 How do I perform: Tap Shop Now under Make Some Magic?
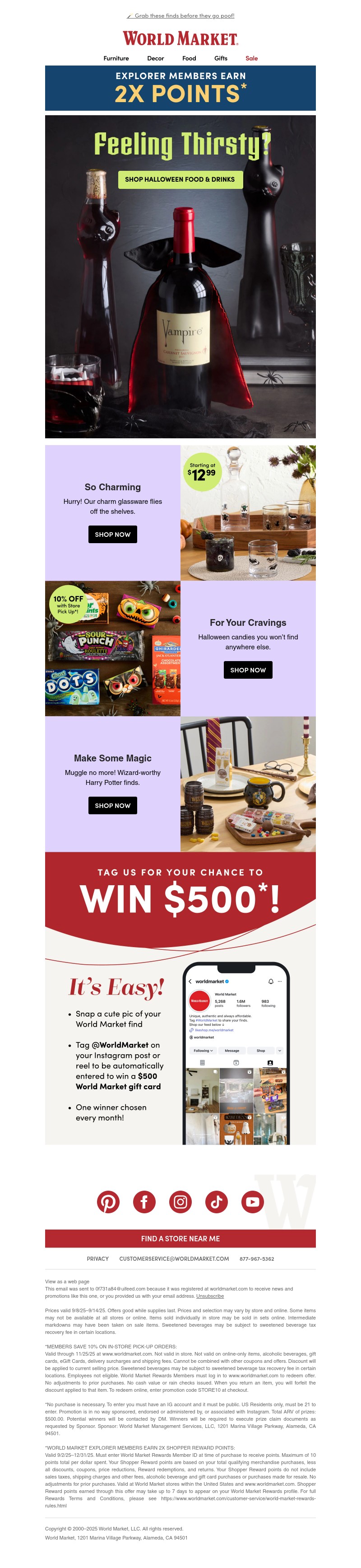(112, 805)
